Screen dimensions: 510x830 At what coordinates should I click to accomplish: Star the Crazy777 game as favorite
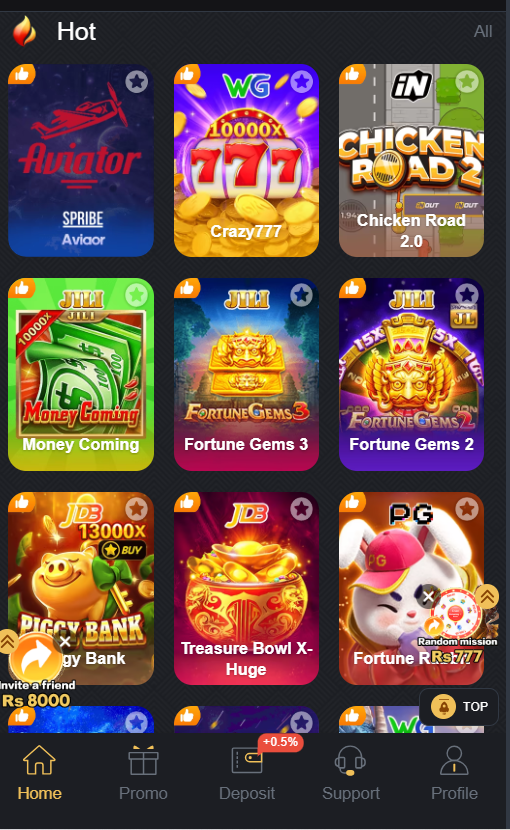pos(302,82)
